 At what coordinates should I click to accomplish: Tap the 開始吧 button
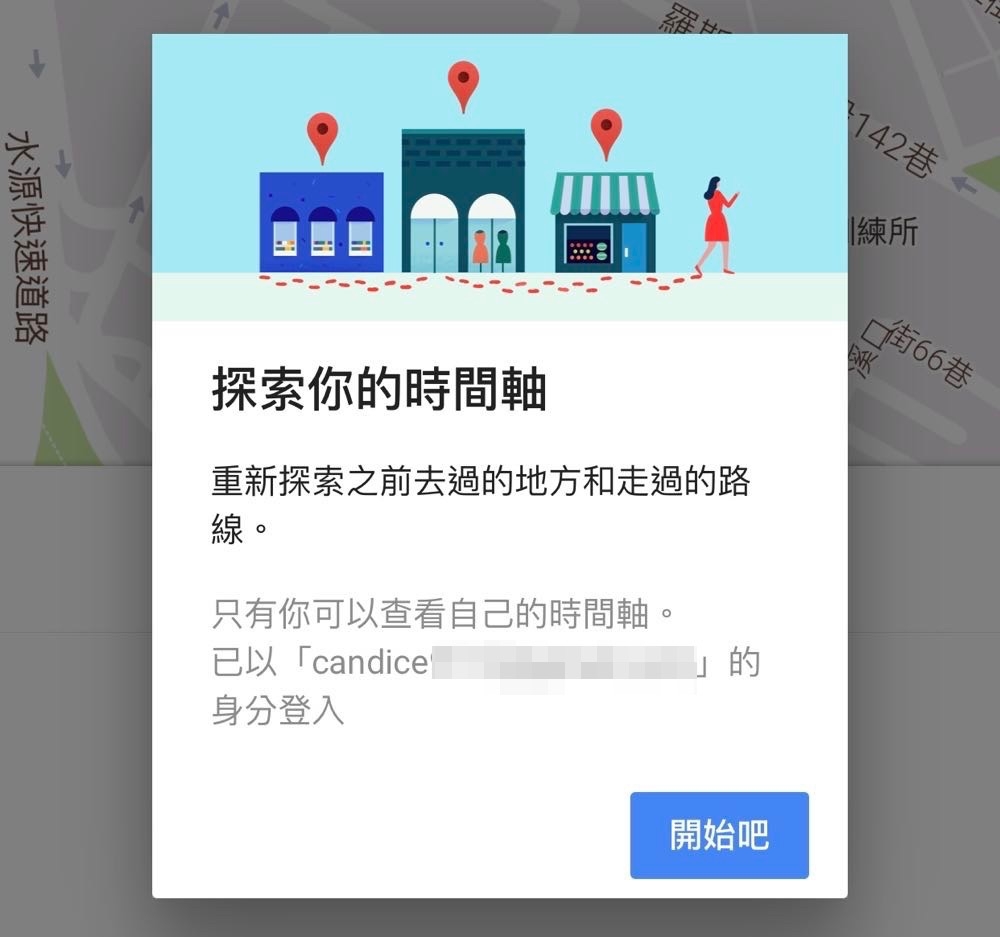click(719, 835)
